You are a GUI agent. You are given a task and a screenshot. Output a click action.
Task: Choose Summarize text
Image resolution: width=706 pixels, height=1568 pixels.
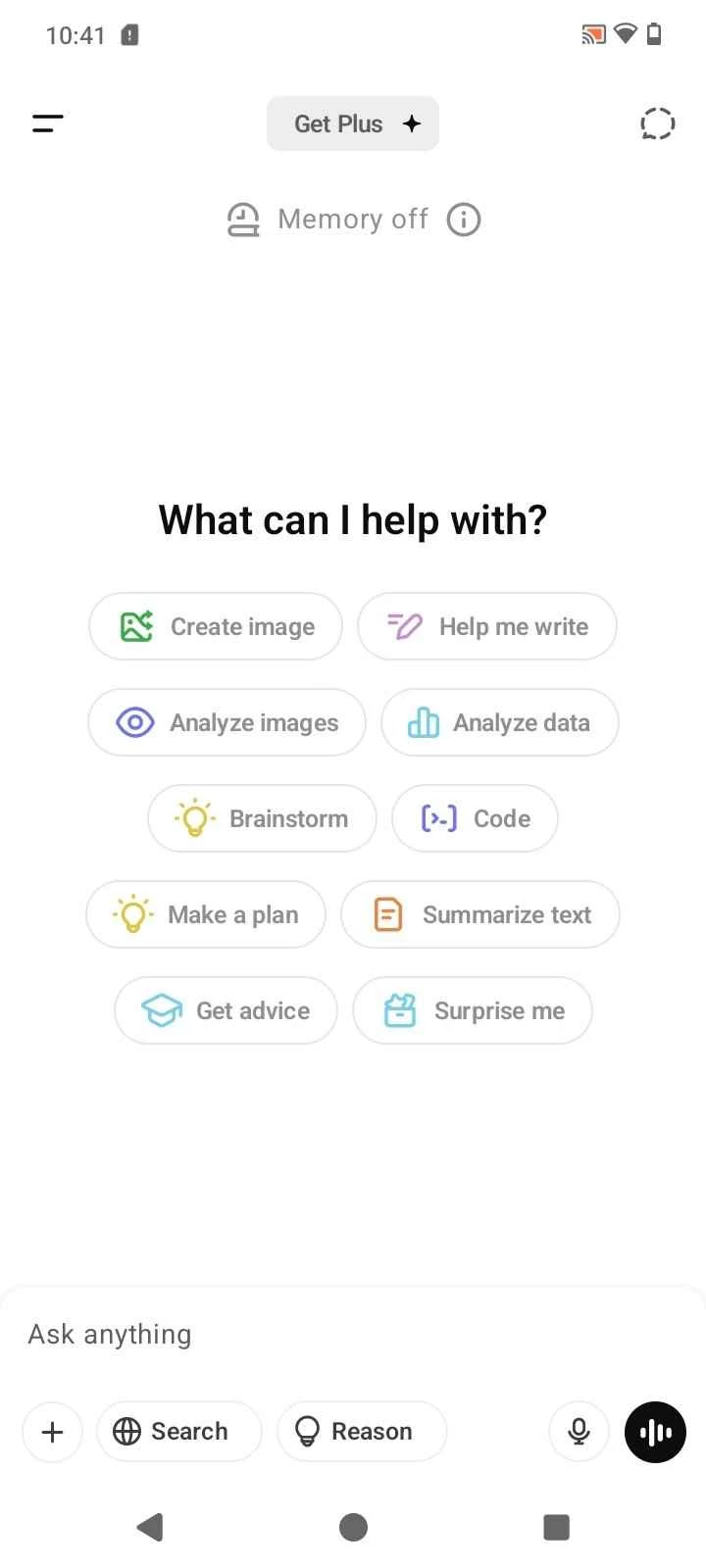pos(480,914)
